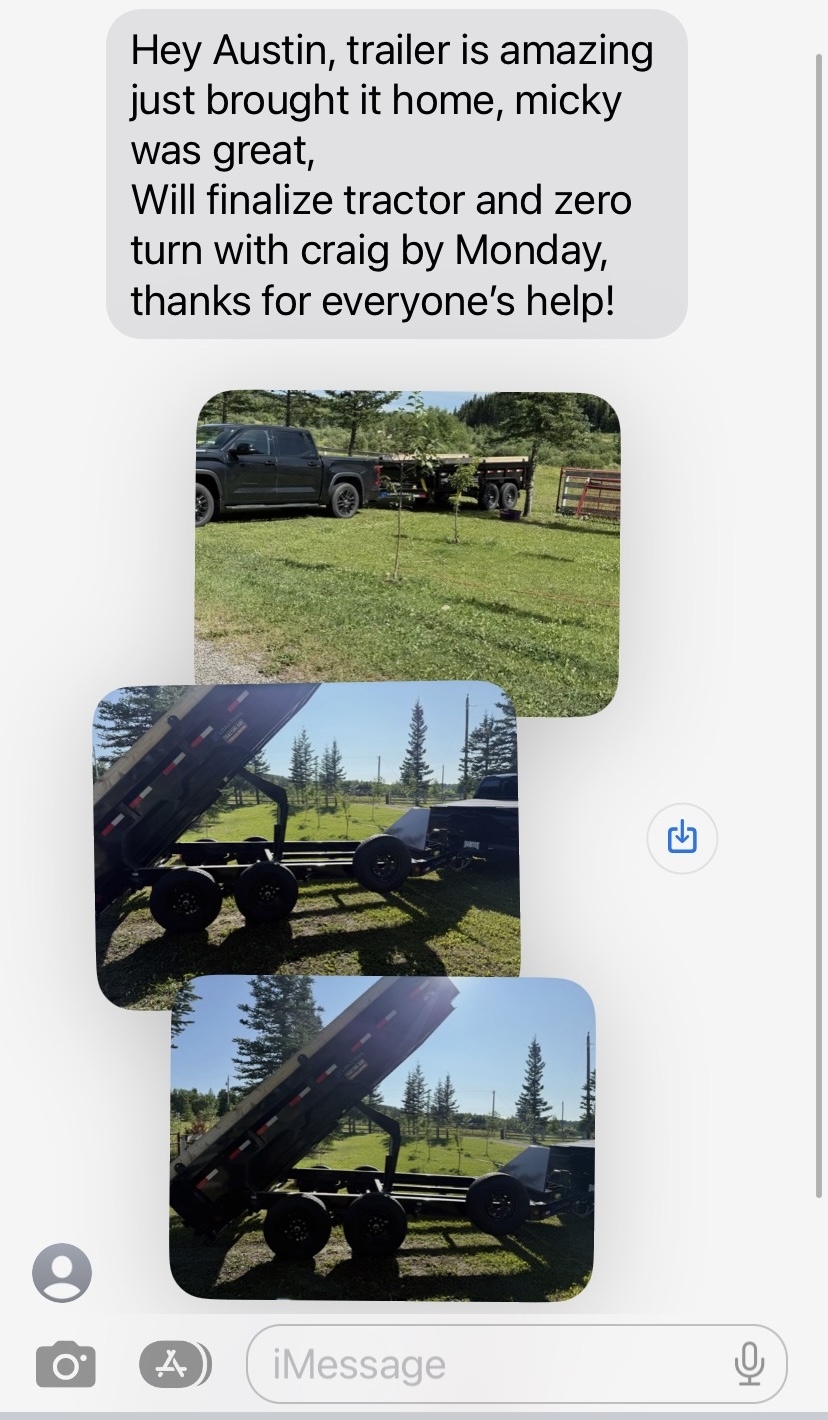This screenshot has height=1420, width=828.
Task: Start voice dictation with the microphone
Action: (749, 1364)
